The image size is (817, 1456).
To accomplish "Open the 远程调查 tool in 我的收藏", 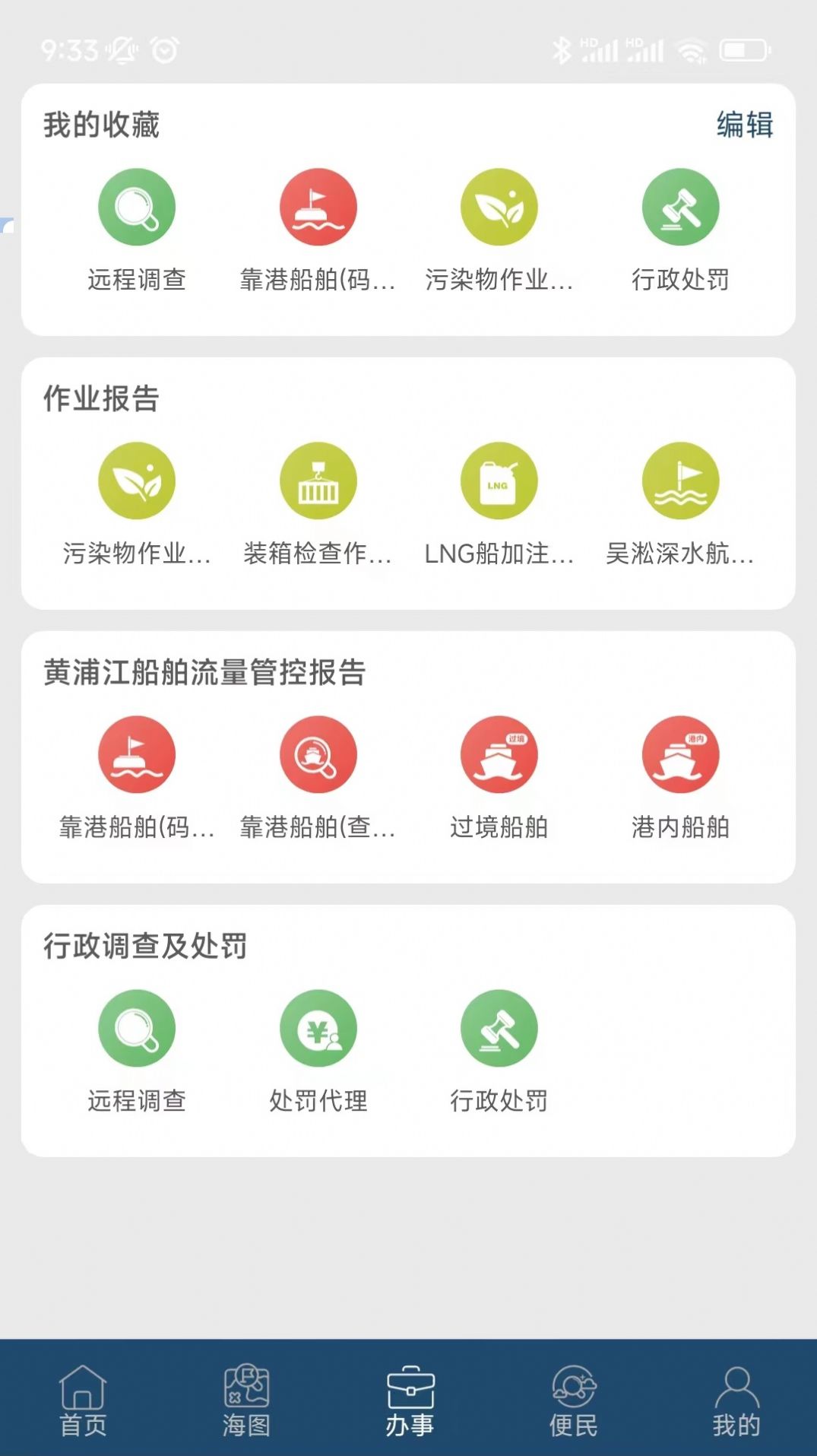I will (136, 207).
